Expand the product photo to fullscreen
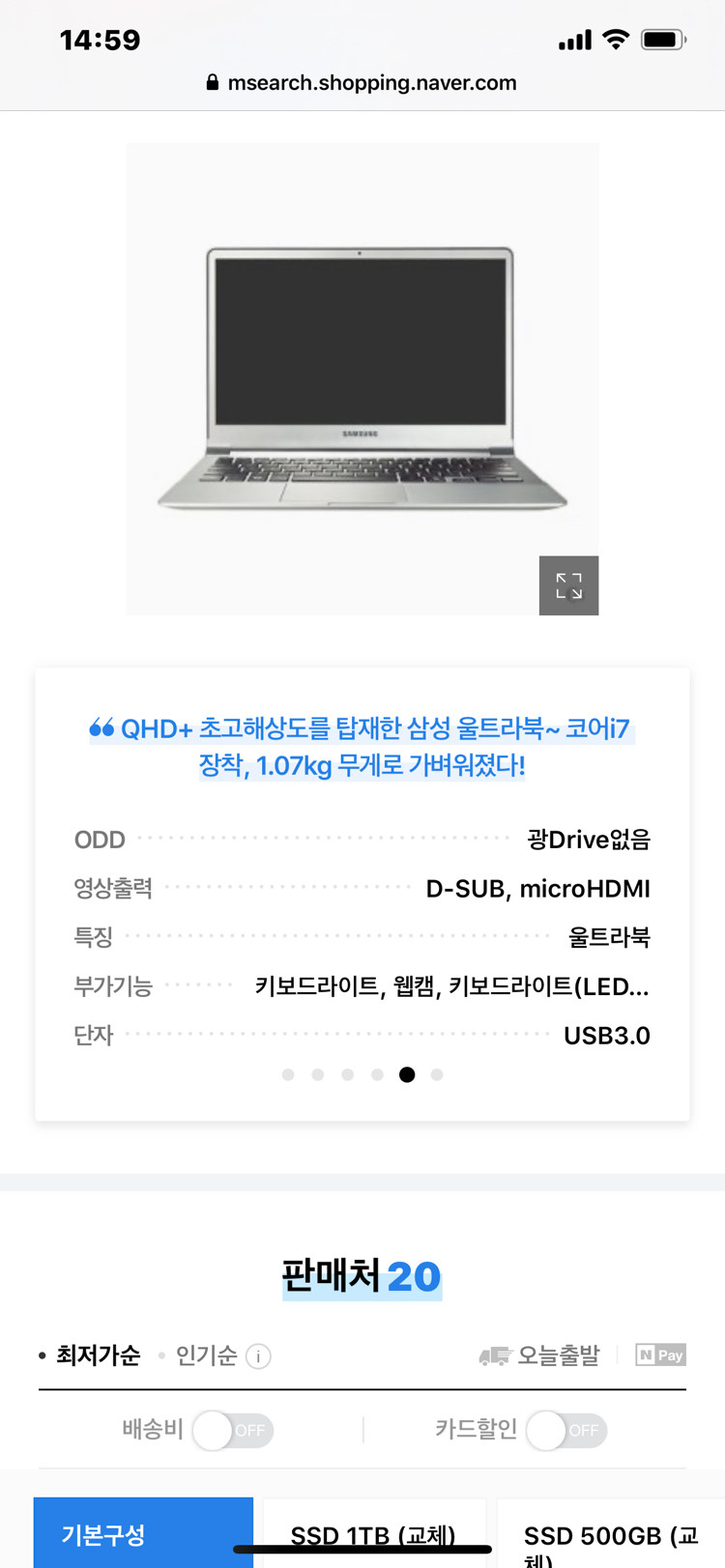Screen dimensions: 725x1568 pos(568,584)
